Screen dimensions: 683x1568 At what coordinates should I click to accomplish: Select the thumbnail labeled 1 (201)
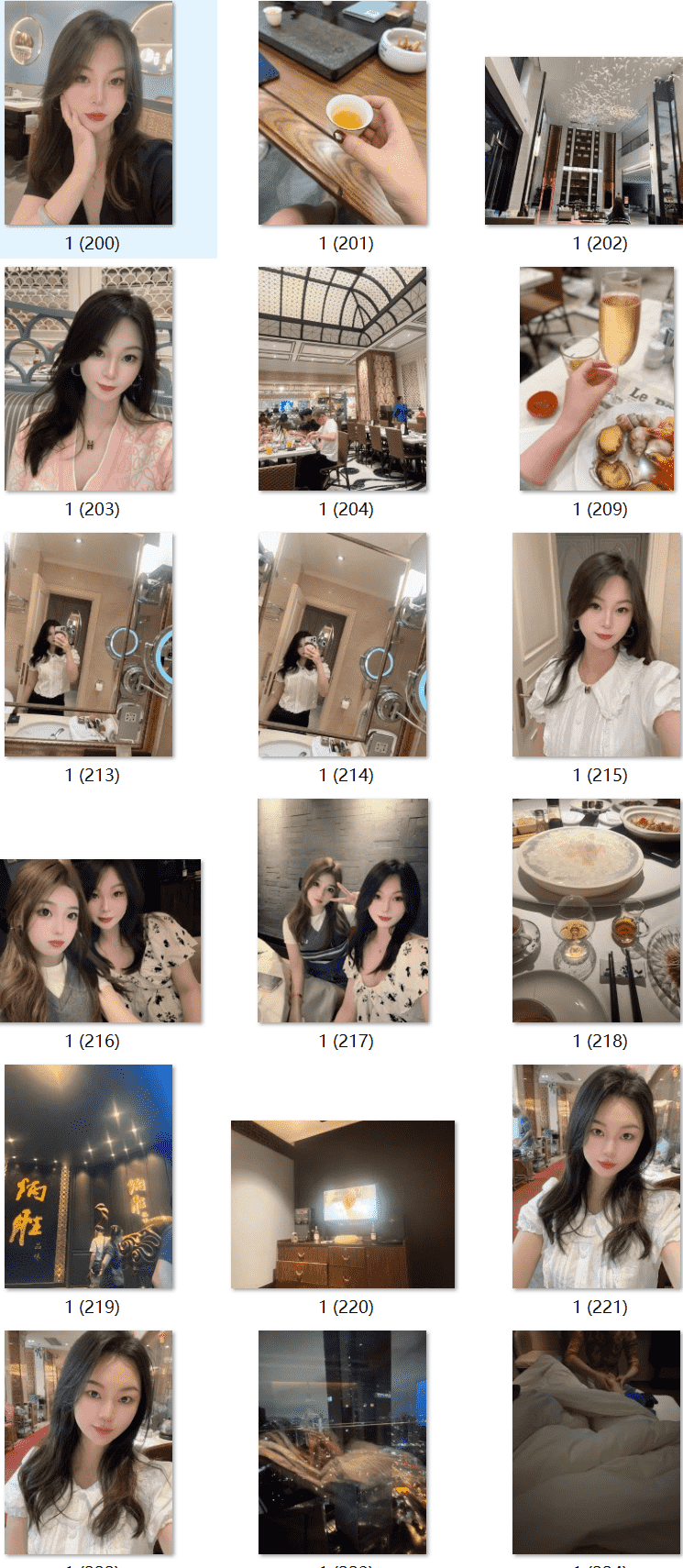(343, 114)
